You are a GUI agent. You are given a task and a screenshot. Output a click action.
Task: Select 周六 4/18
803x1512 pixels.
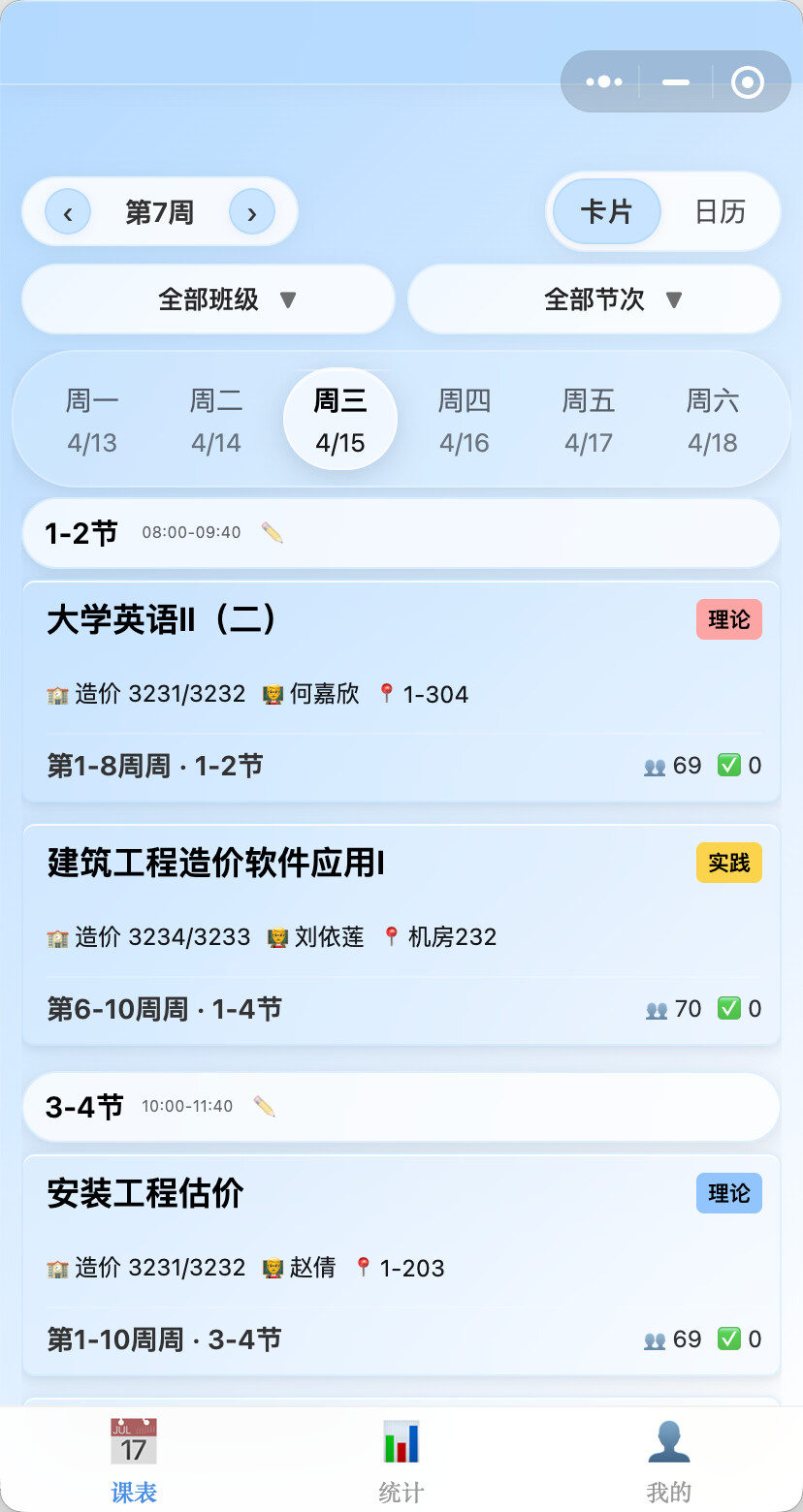click(x=713, y=421)
